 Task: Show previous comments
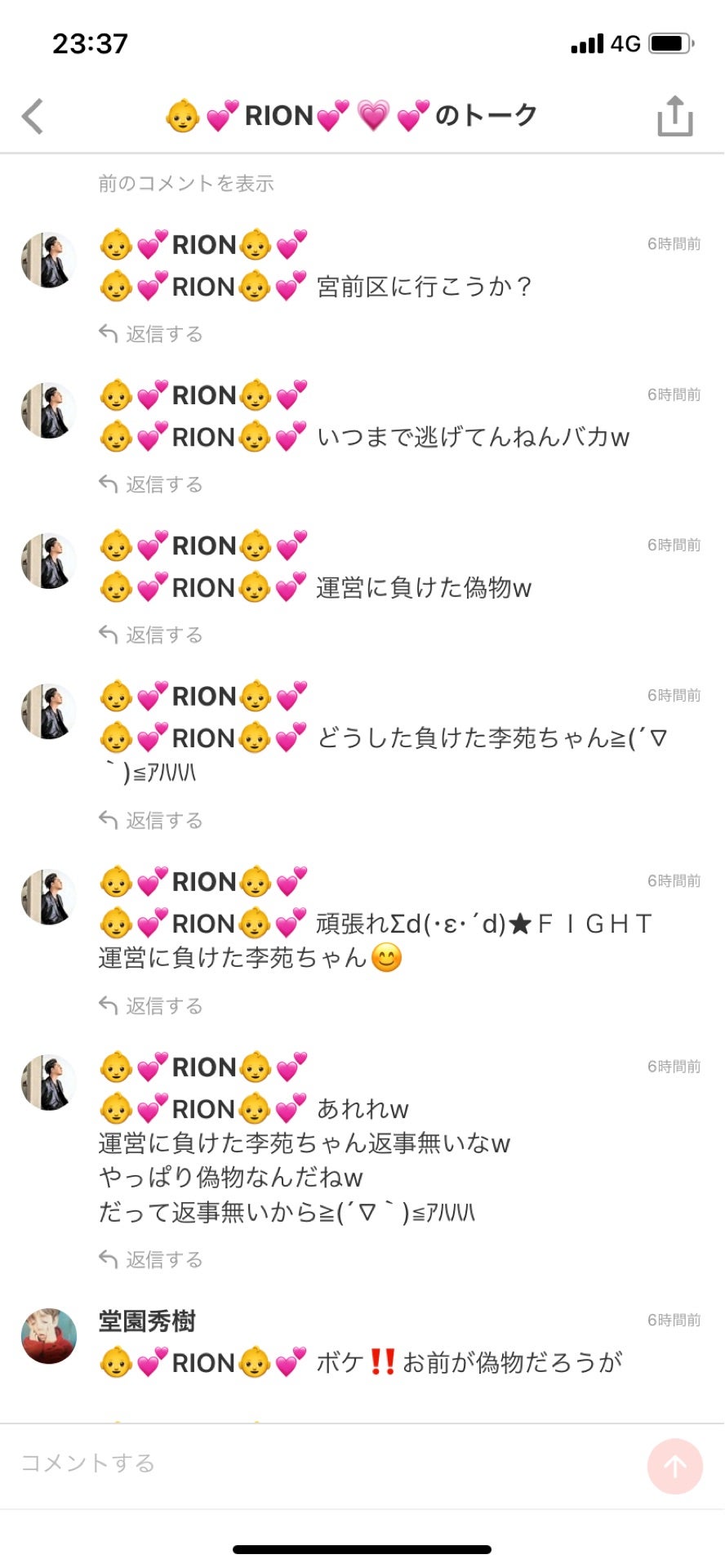coord(186,183)
